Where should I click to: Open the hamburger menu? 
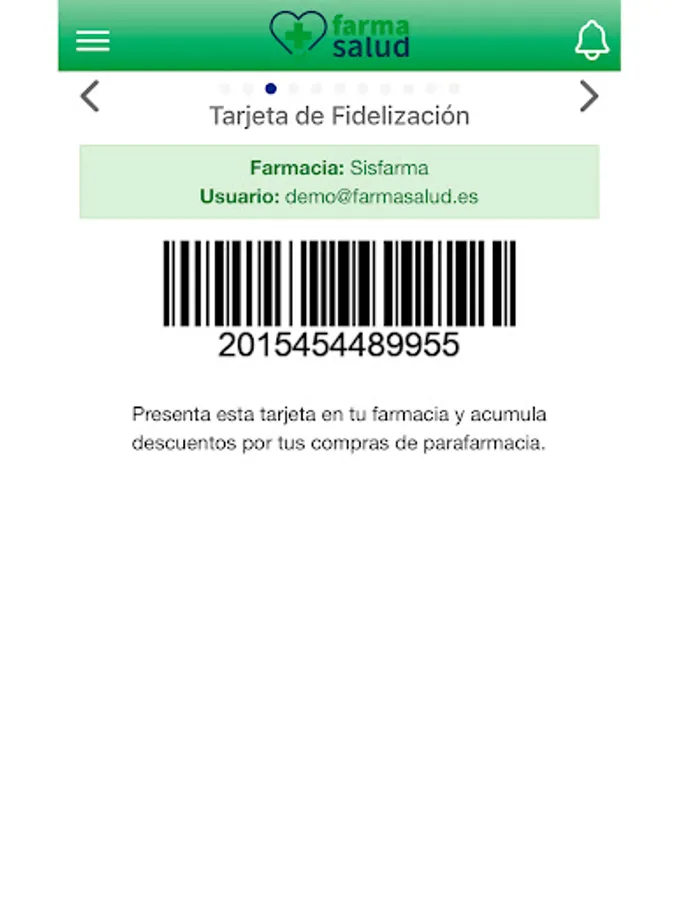tap(93, 40)
